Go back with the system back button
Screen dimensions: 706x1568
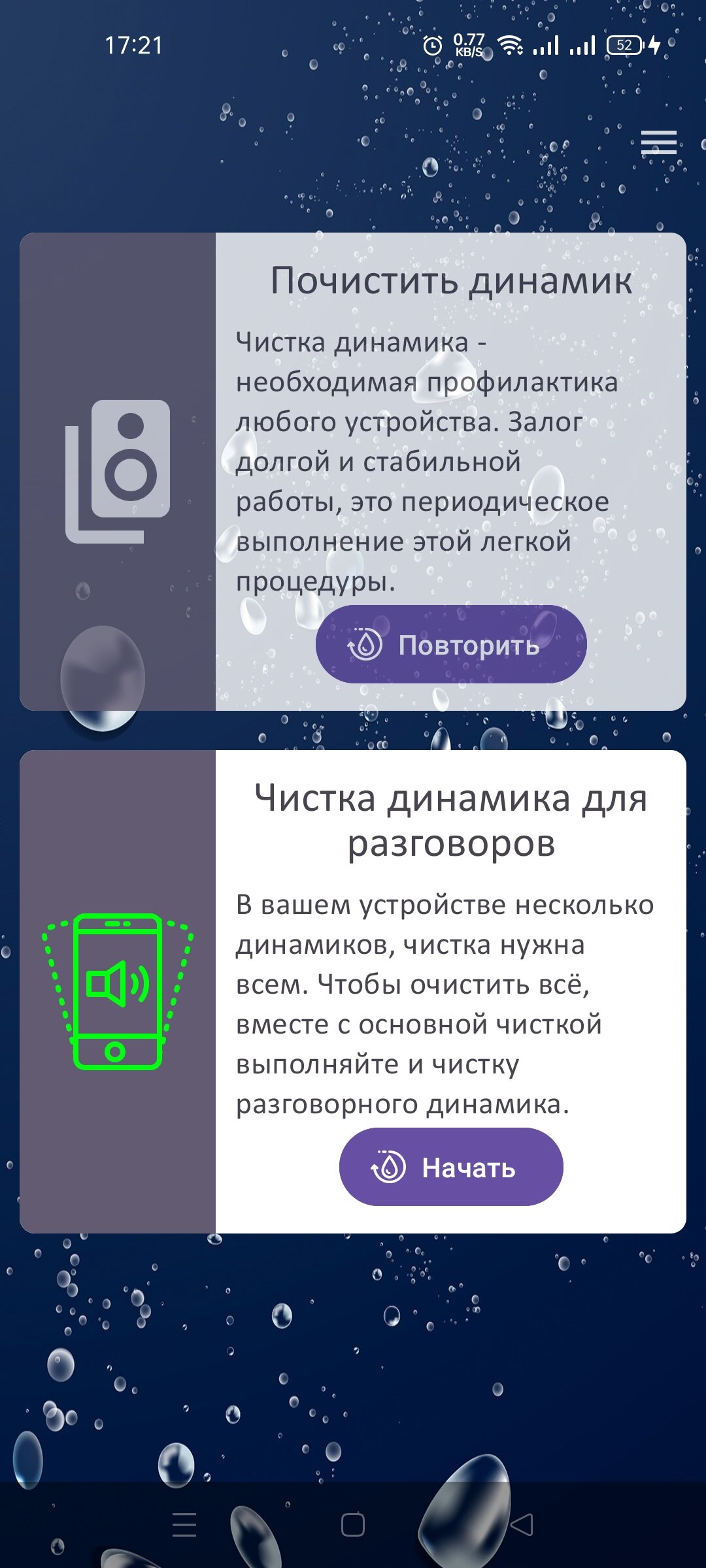pos(522,1525)
